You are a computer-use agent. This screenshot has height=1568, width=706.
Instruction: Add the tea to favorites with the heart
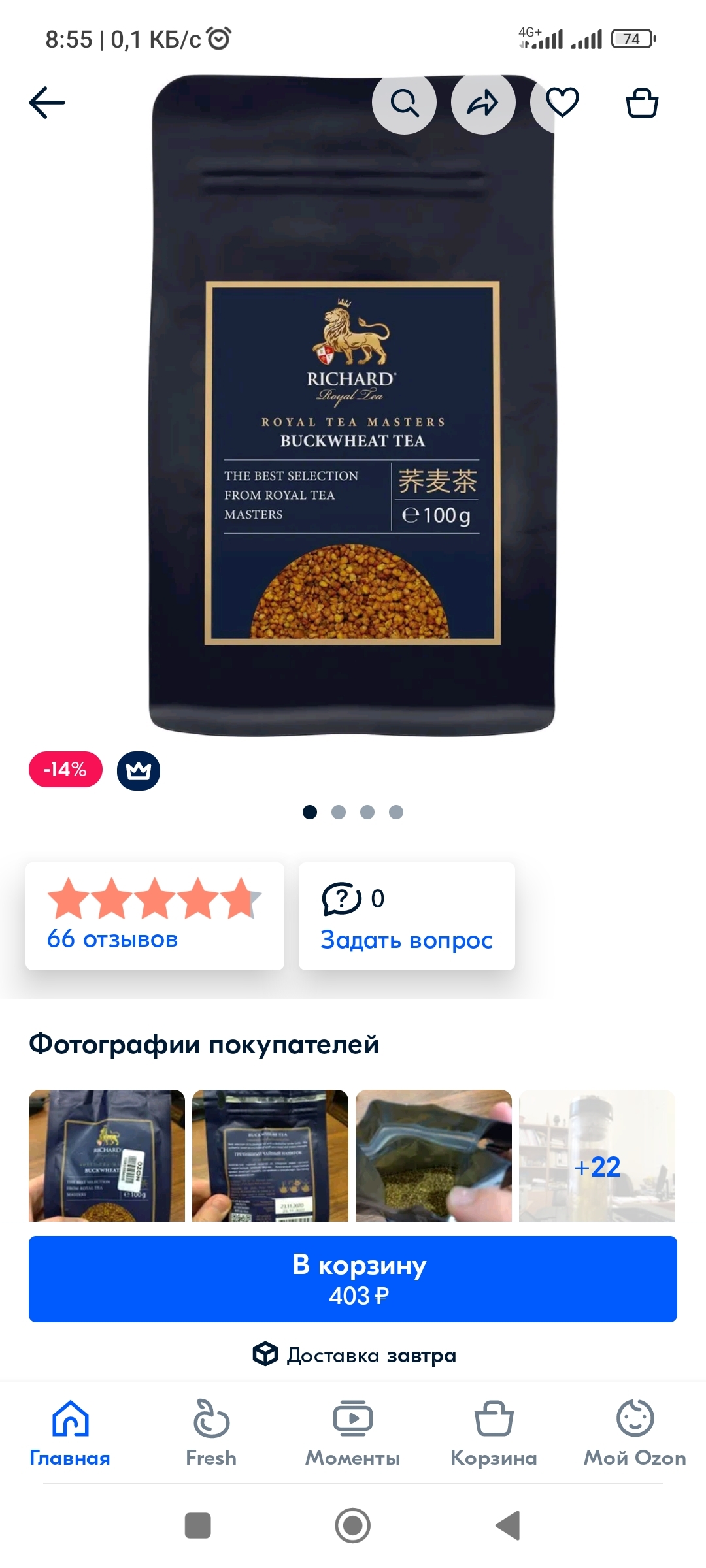click(562, 103)
